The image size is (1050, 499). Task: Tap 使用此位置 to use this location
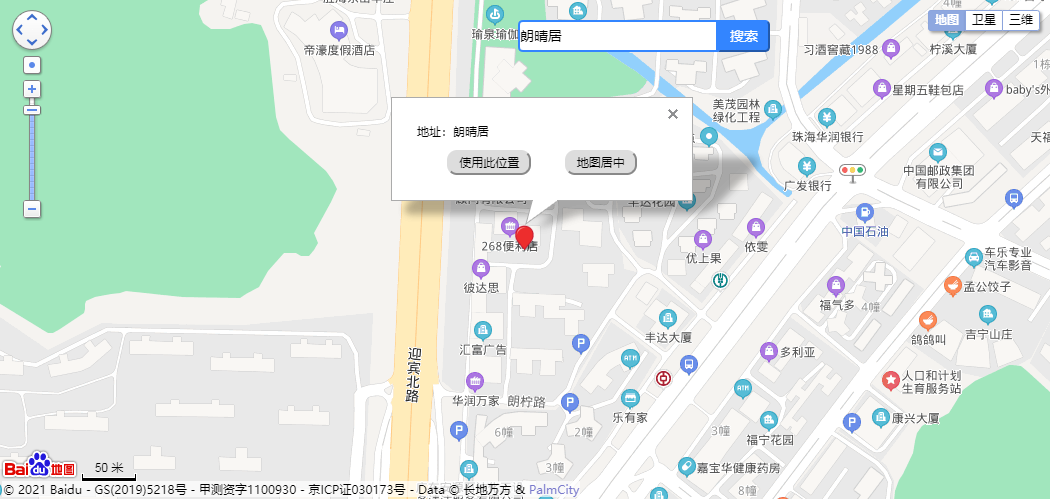(489, 163)
